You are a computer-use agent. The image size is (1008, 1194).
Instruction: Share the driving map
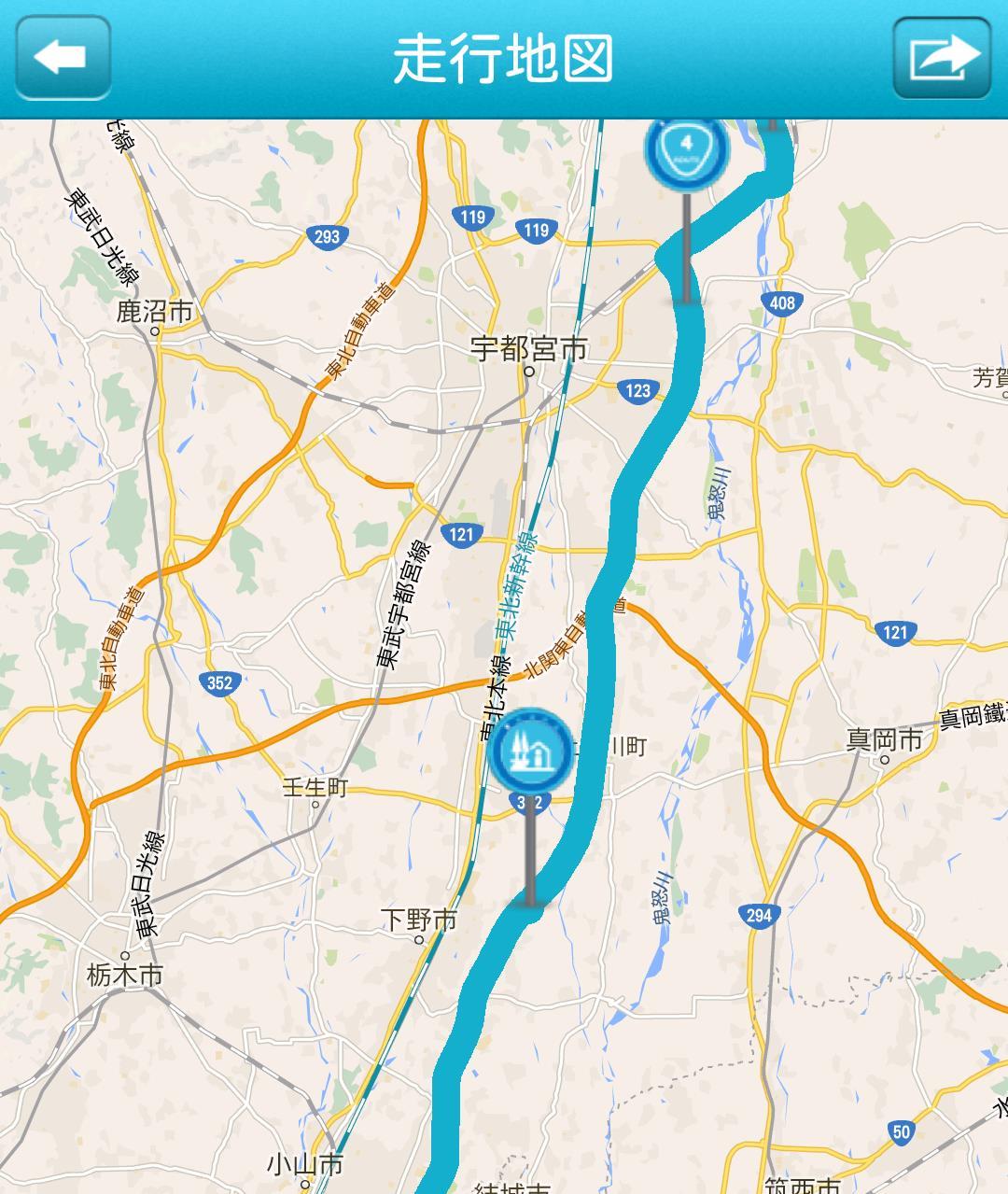click(x=941, y=58)
